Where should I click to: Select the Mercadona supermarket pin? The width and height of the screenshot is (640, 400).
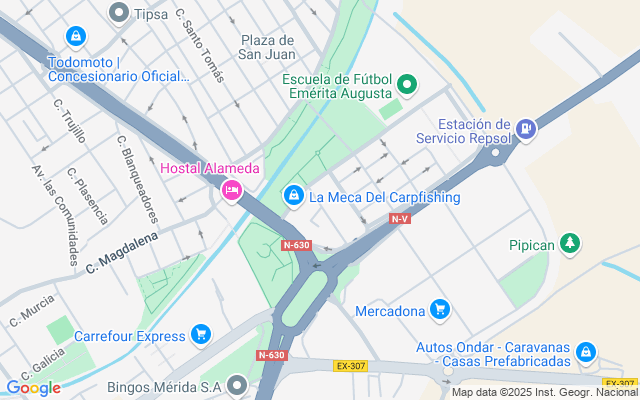(440, 310)
